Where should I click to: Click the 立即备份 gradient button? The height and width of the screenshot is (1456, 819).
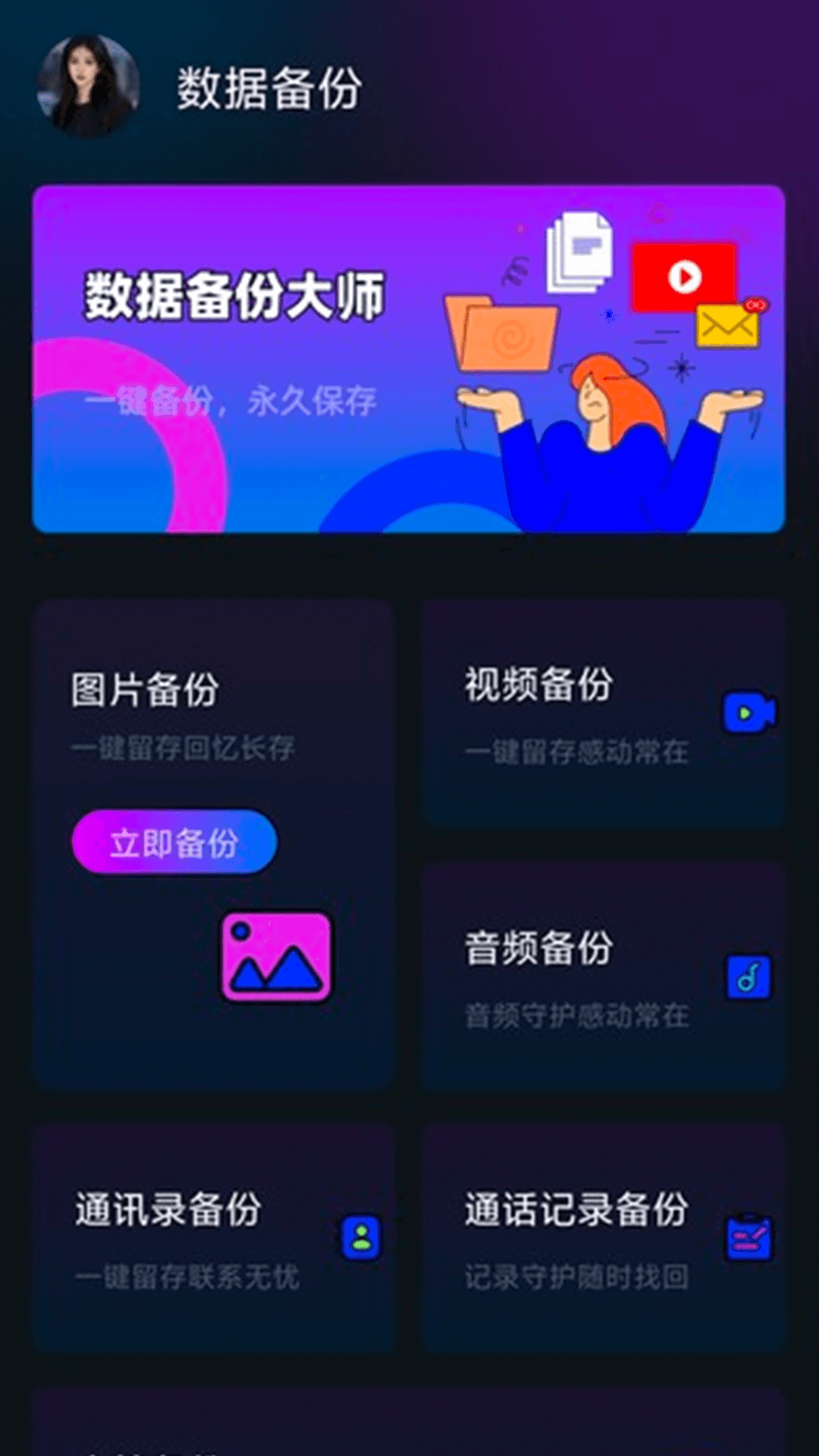(173, 842)
